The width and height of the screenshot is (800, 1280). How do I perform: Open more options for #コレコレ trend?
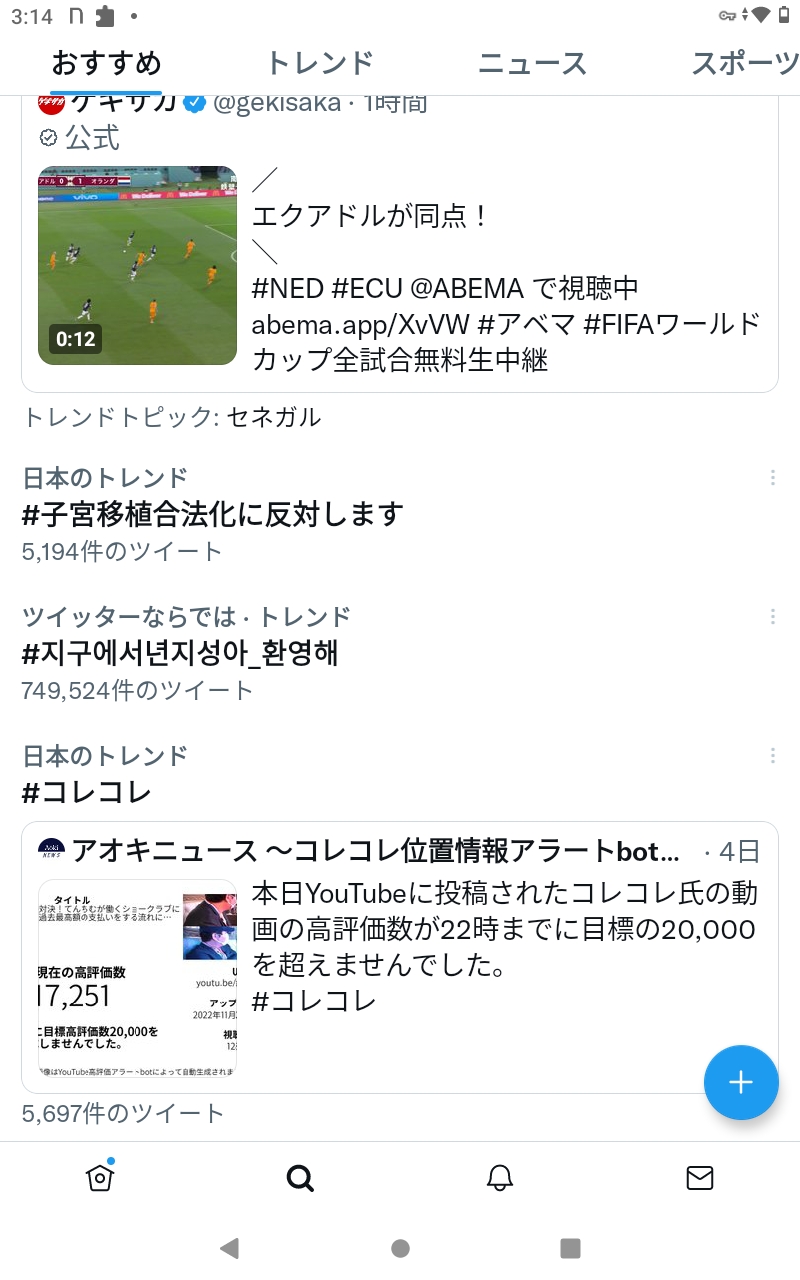tap(773, 755)
